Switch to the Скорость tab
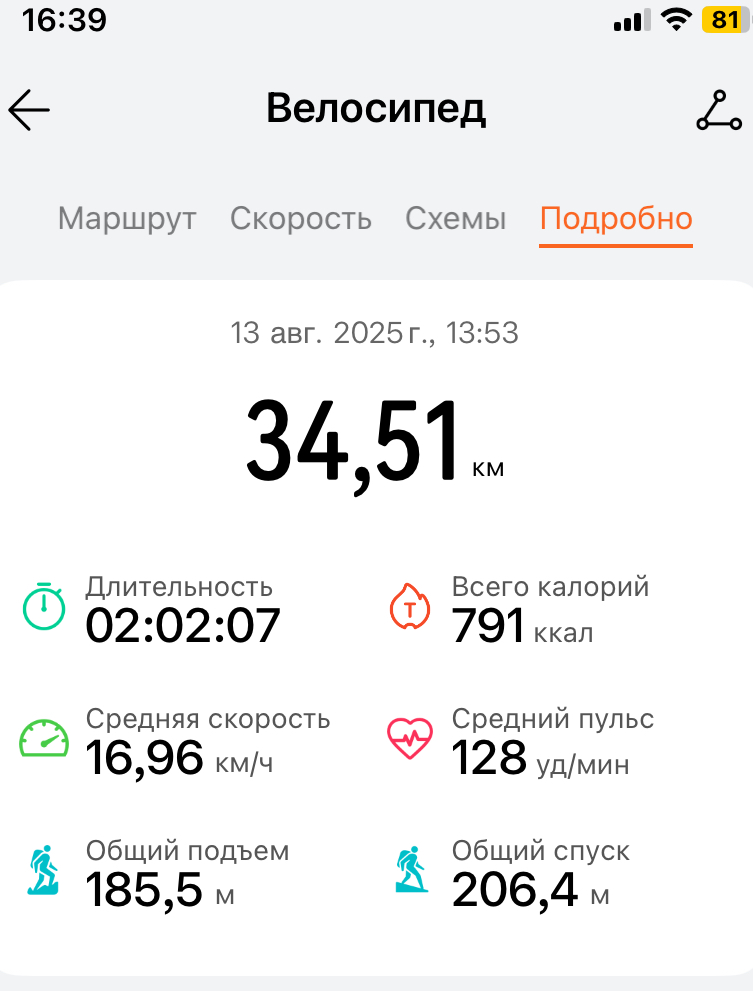Screen dimensions: 753x991 pyautogui.click(x=301, y=219)
